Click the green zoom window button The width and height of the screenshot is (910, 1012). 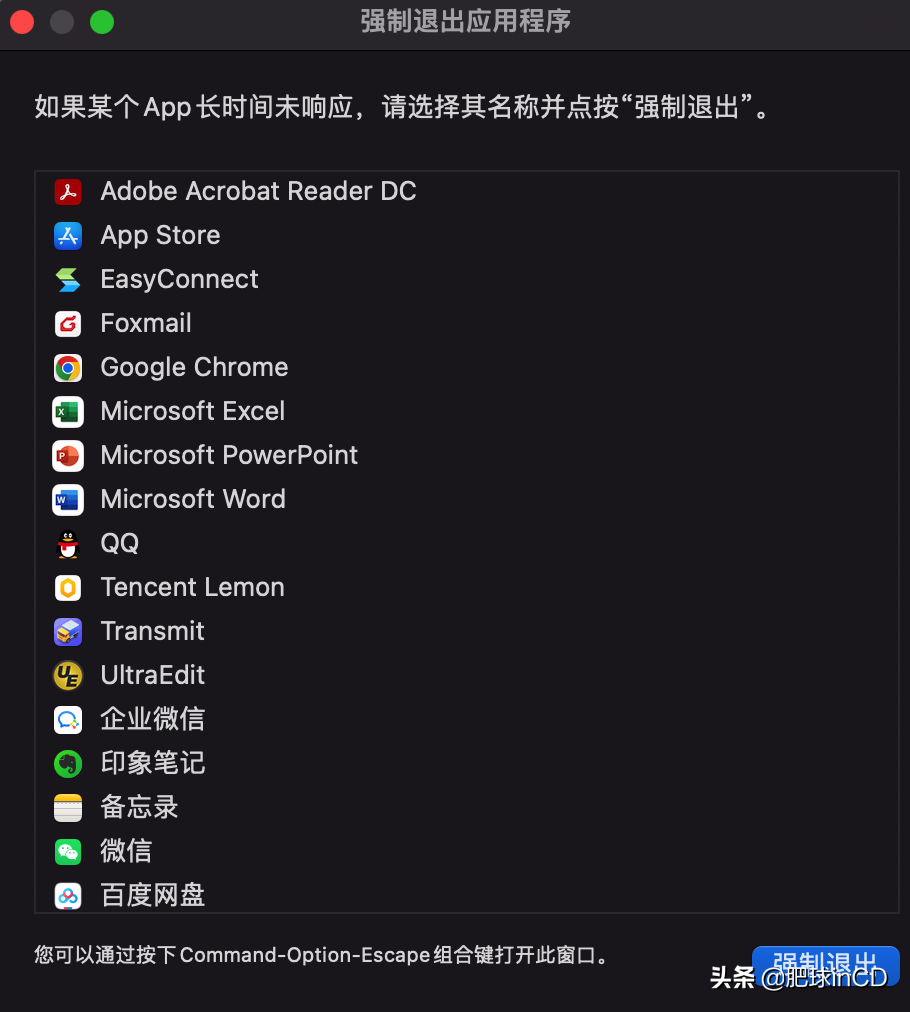click(x=102, y=22)
